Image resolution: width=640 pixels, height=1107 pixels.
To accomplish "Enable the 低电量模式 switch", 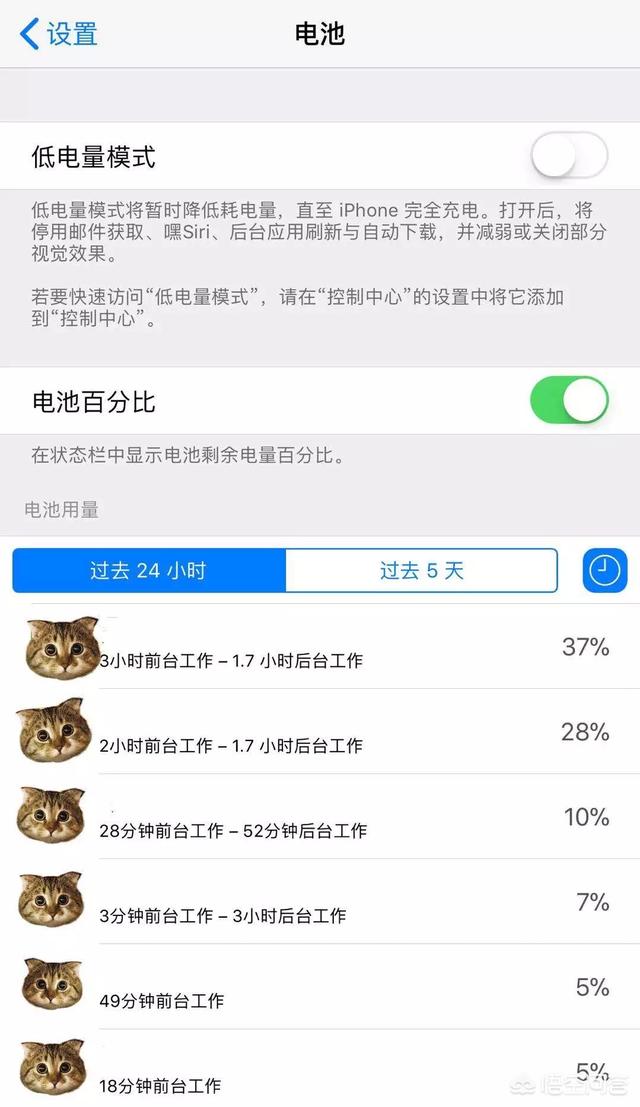I will (569, 155).
